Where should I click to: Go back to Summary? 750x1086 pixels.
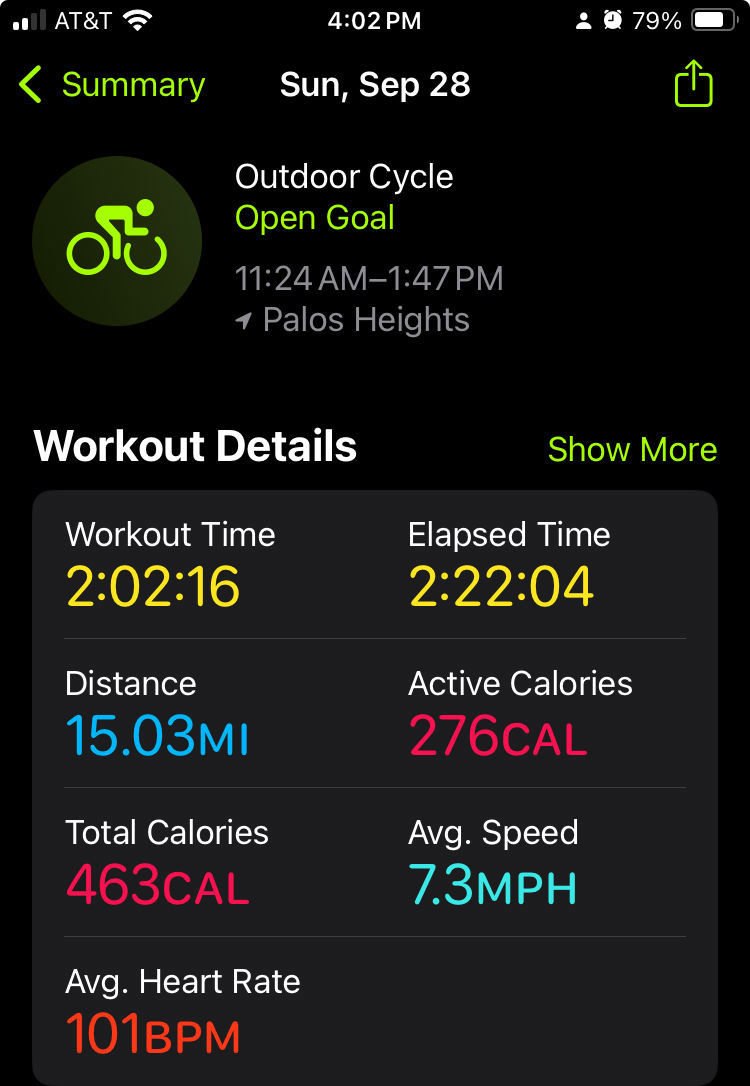(112, 85)
